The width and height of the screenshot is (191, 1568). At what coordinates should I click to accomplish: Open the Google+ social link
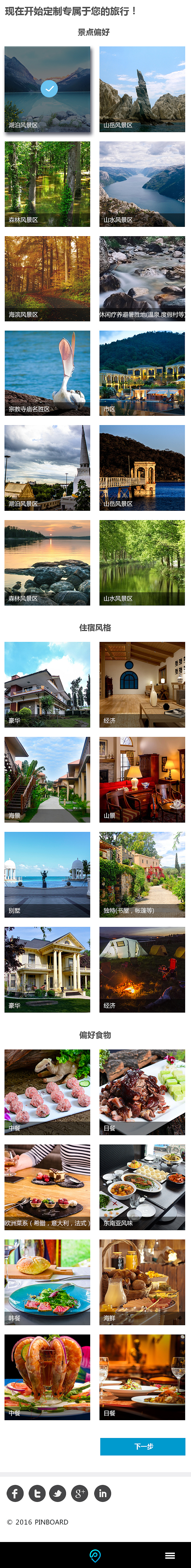[x=80, y=1493]
